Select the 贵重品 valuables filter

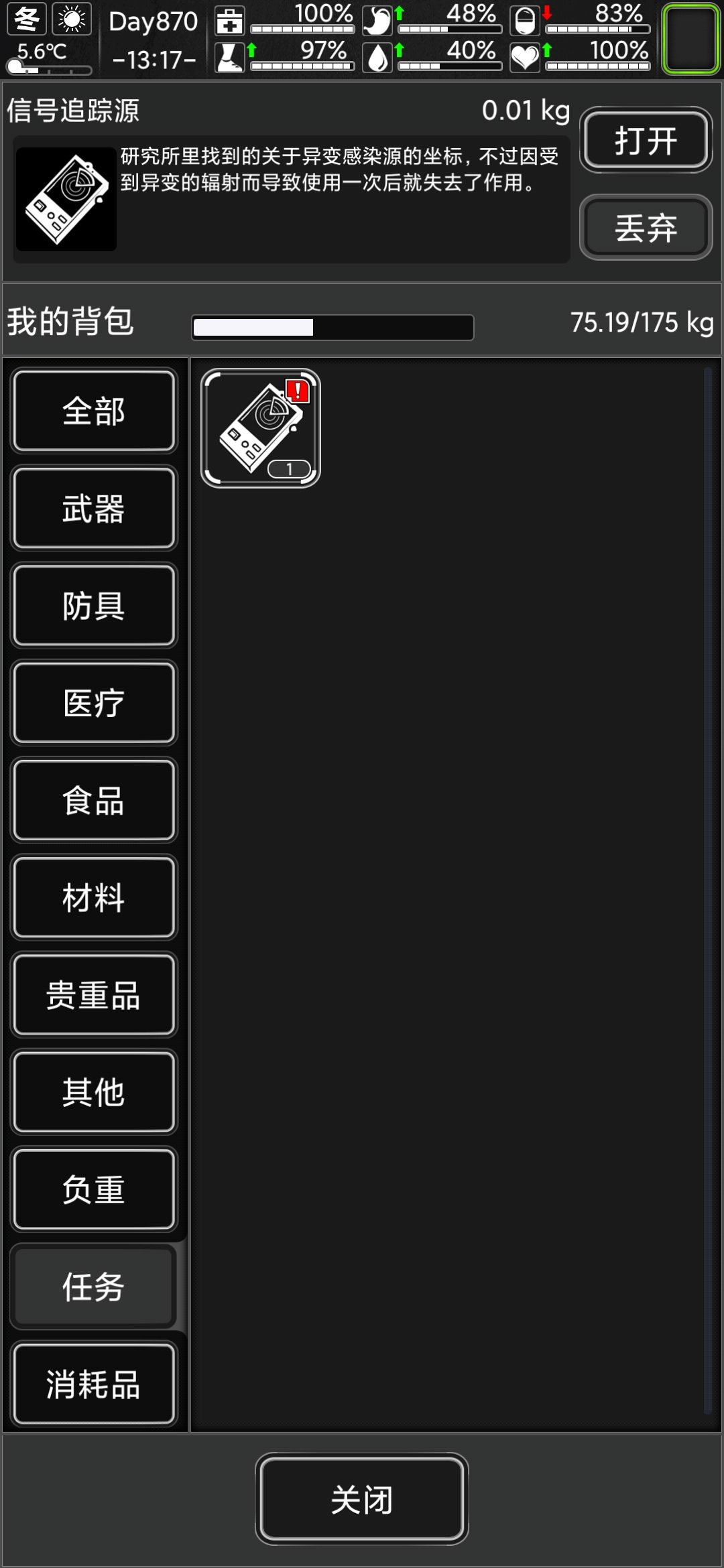(94, 996)
